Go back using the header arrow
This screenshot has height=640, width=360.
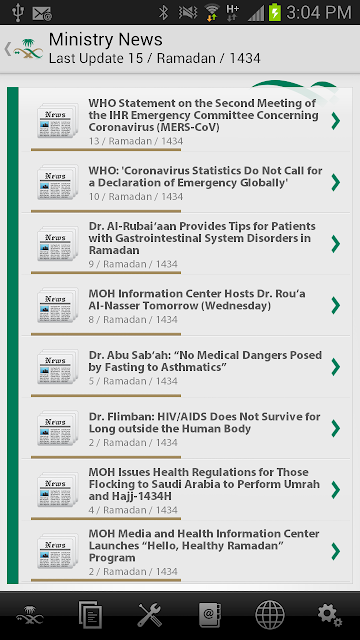(8, 49)
